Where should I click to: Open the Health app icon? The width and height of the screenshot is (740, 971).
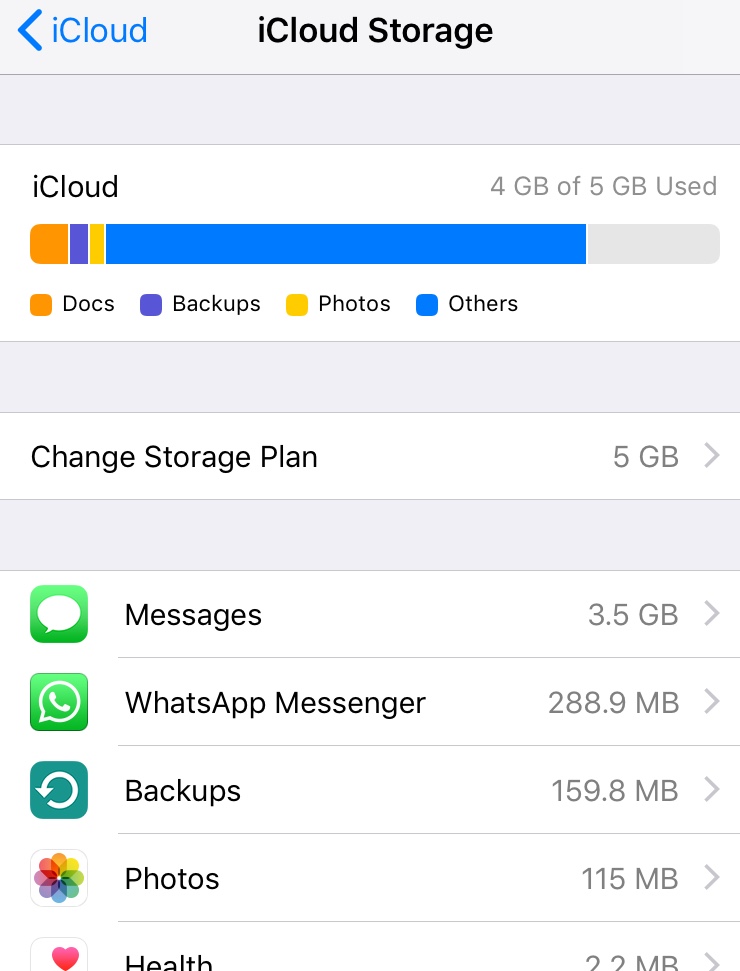click(x=59, y=957)
